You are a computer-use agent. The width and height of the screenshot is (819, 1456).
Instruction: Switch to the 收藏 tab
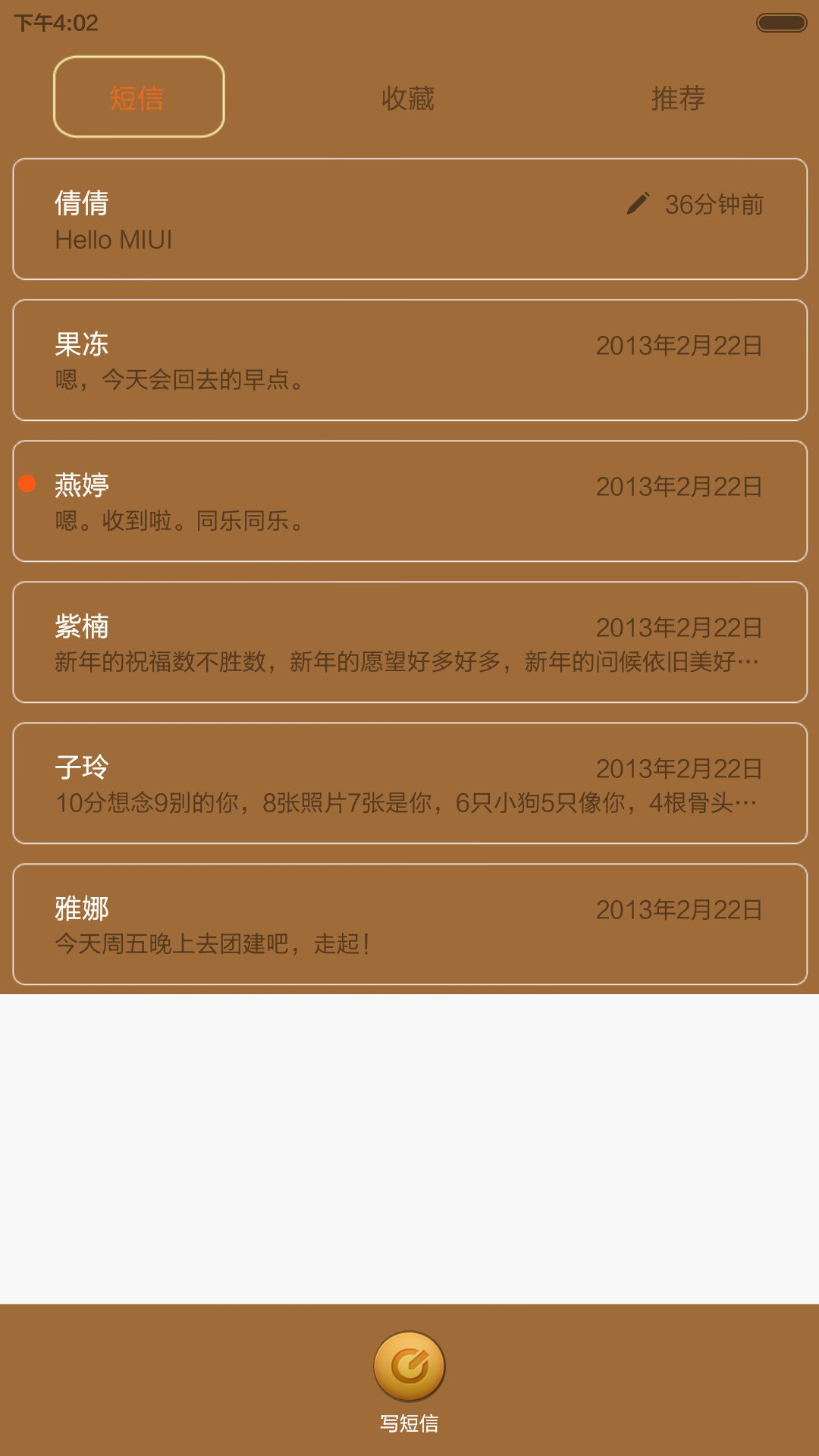[x=408, y=98]
